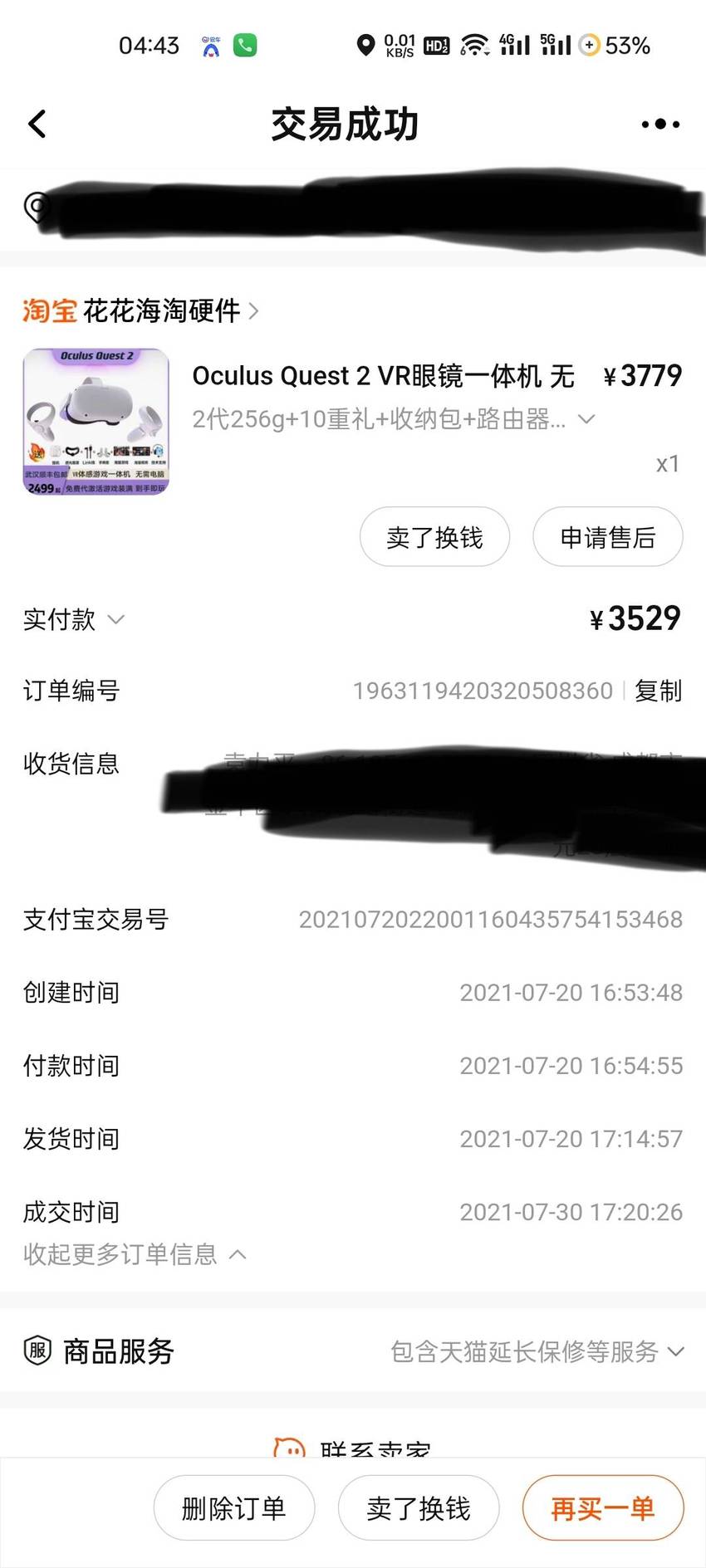This screenshot has width=706, height=1568.
Task: Expand the 实付款 payment breakdown
Action: 74,619
